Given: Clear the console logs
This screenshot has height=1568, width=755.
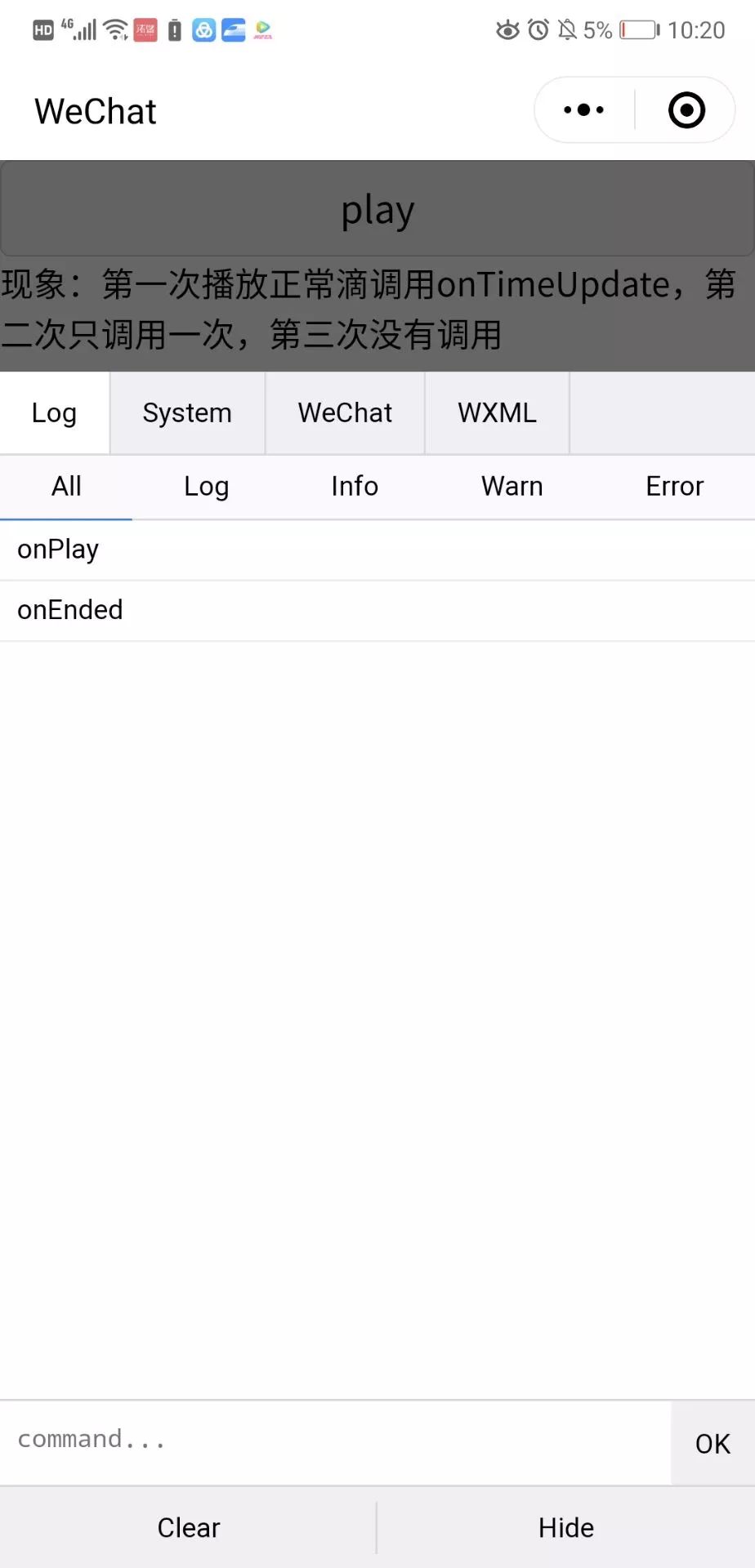Looking at the screenshot, I should point(188,1527).
